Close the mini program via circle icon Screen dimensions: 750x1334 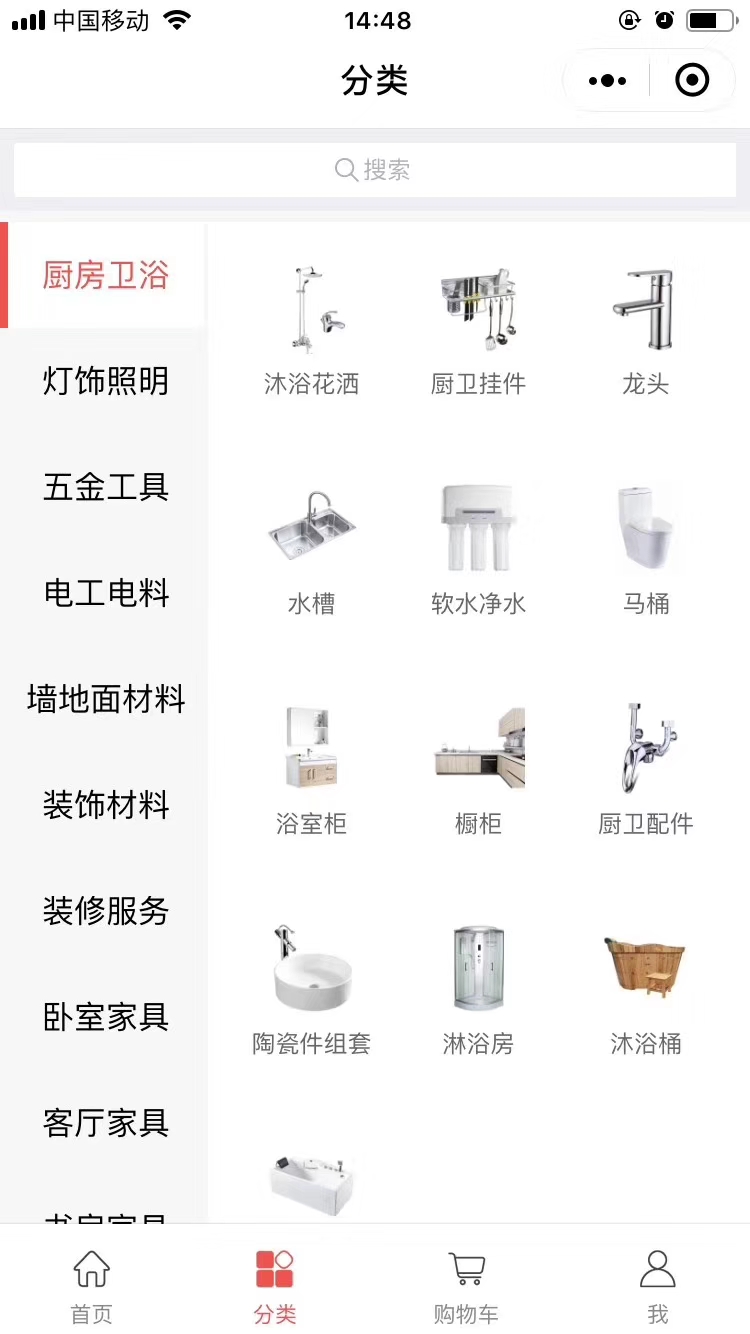(692, 80)
